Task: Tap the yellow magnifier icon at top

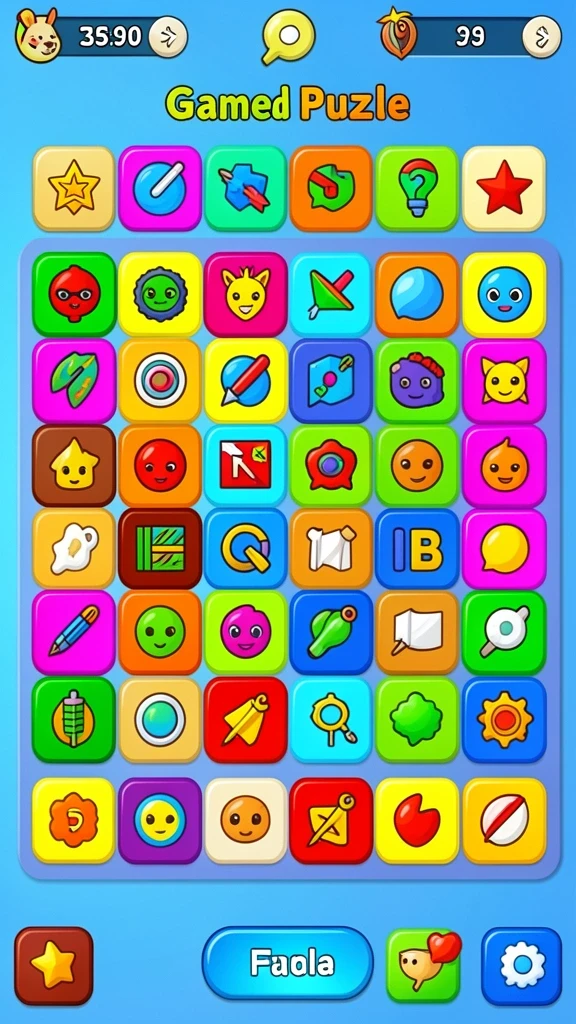Action: 288,37
